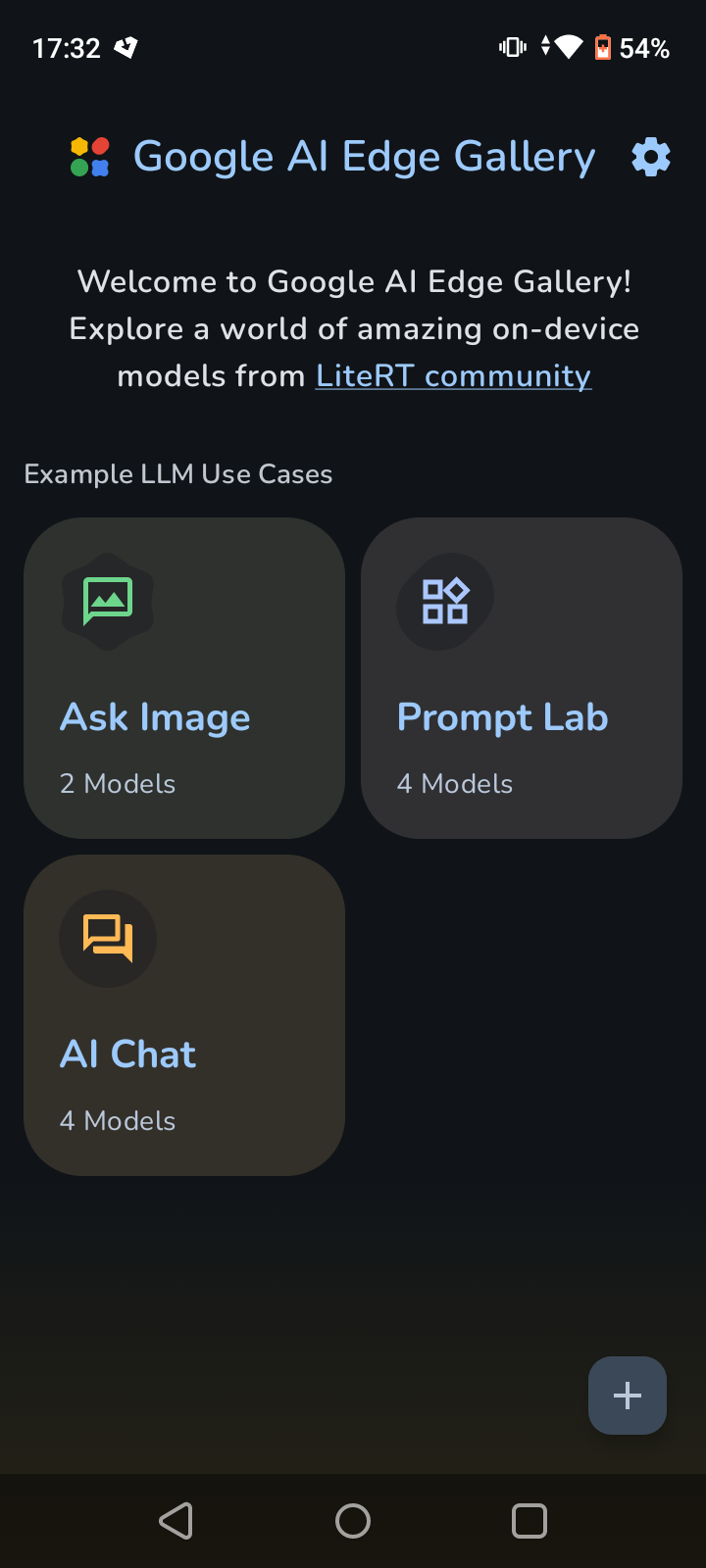Open recent apps from navigation bar
The width and height of the screenshot is (706, 1568).
(x=529, y=1521)
